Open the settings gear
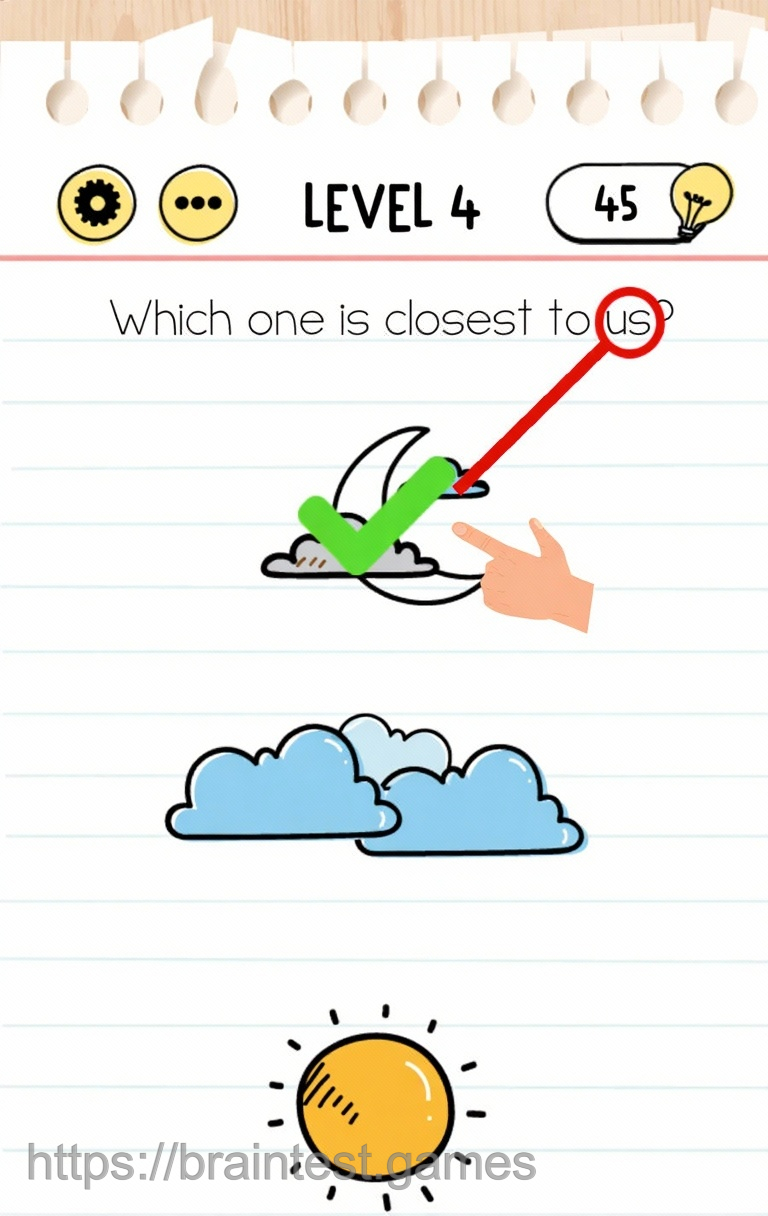Viewport: 768px width, 1216px height. 96,204
